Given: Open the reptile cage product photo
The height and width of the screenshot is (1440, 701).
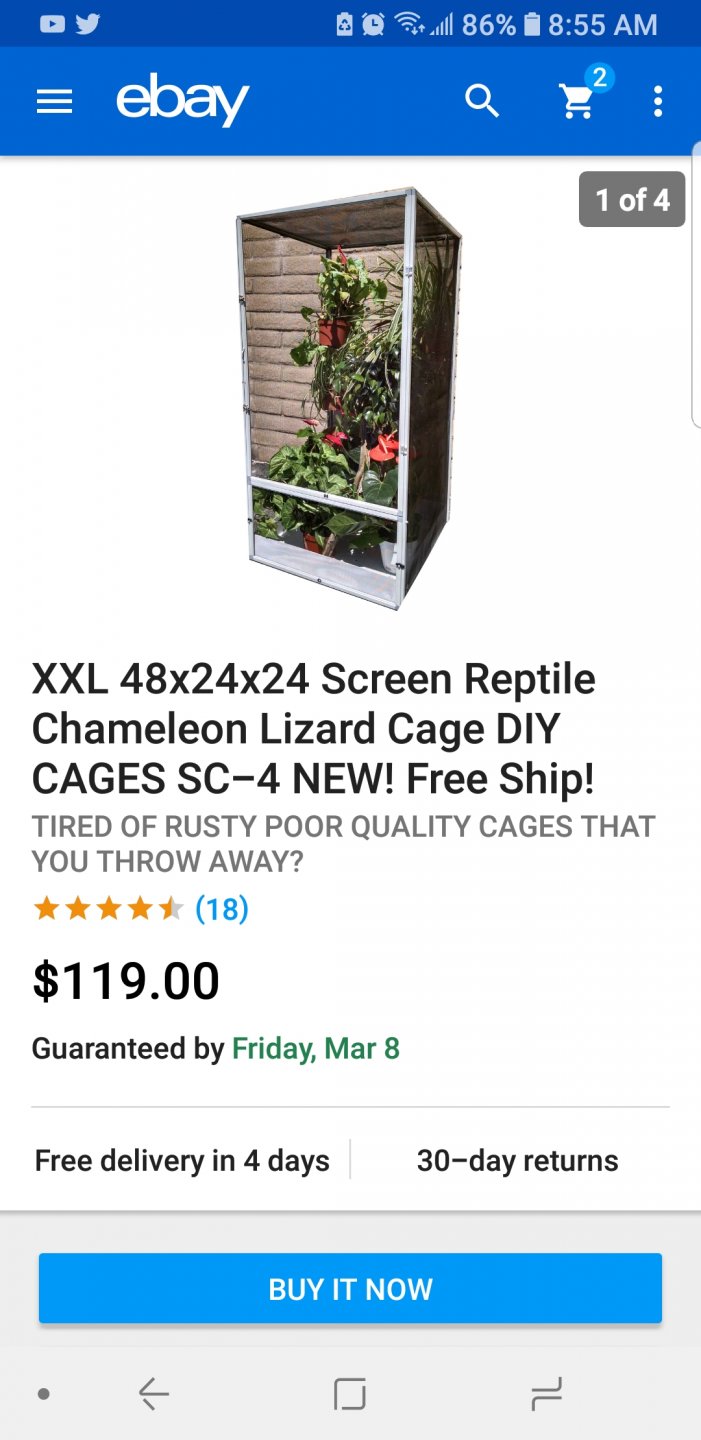Looking at the screenshot, I should click(x=350, y=397).
